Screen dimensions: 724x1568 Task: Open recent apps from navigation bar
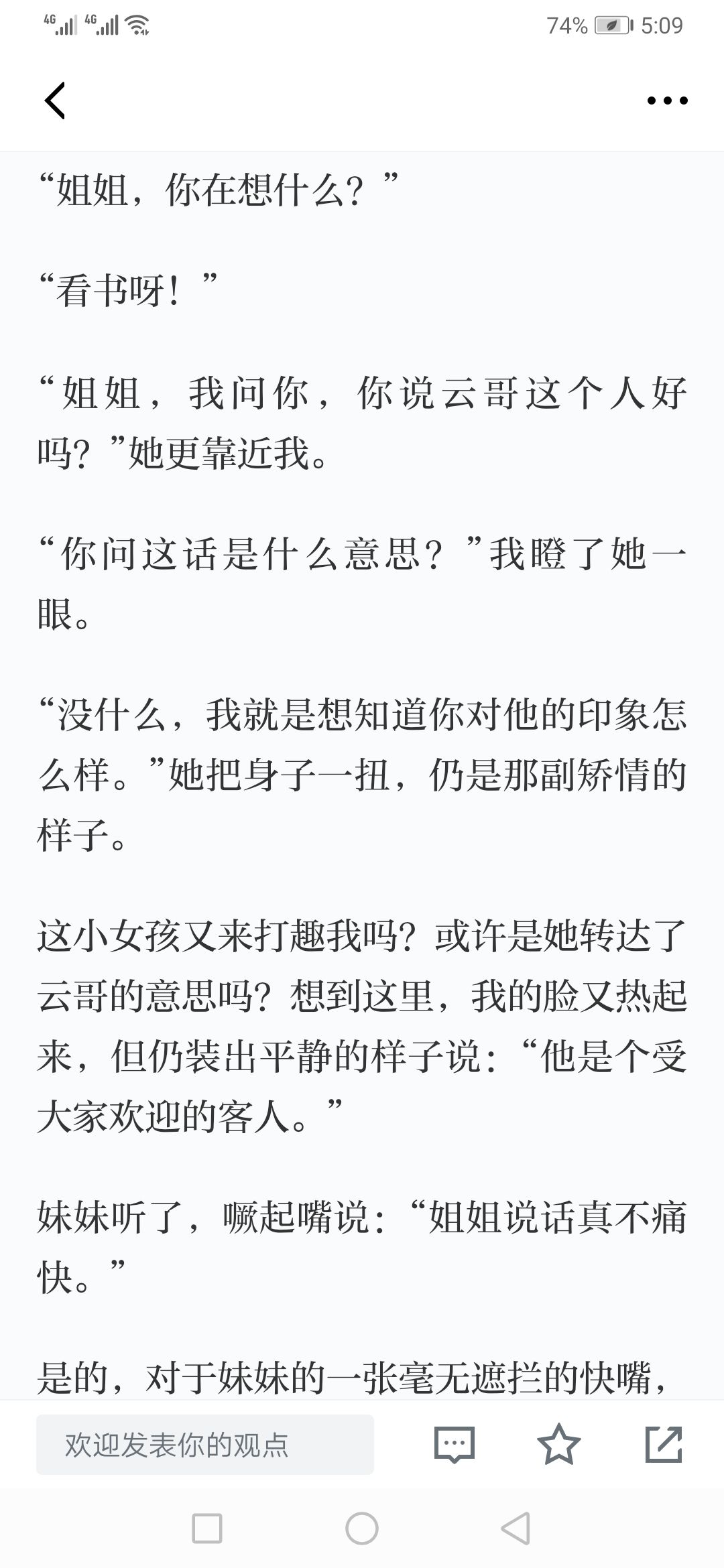(x=207, y=1528)
